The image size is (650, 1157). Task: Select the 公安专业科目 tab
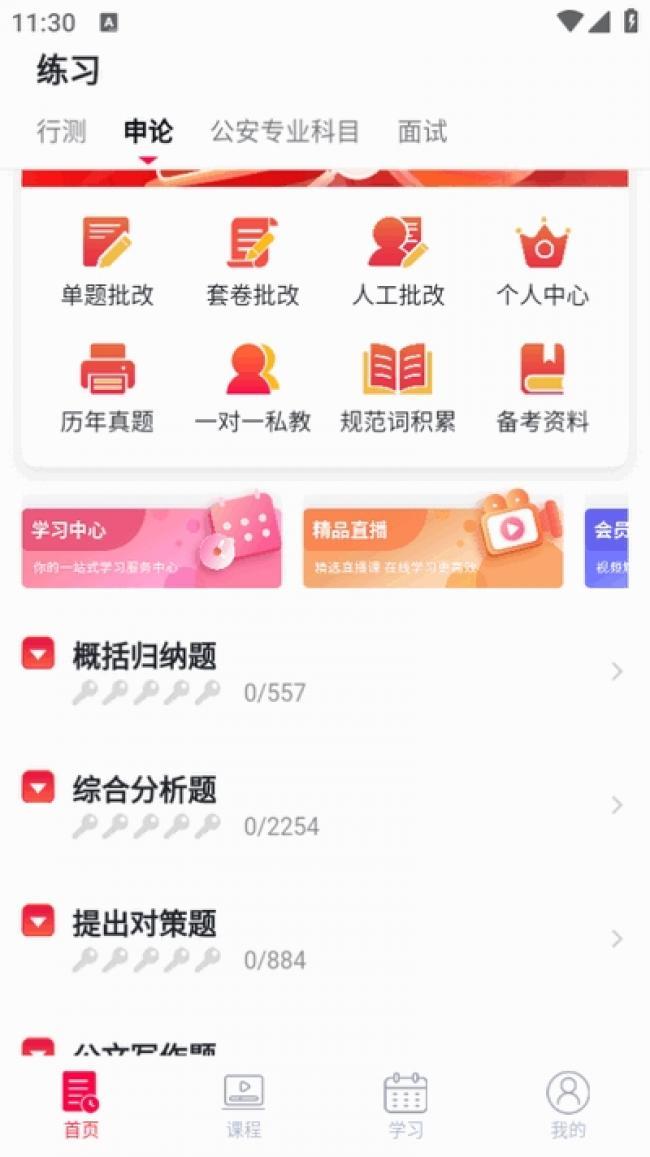tap(285, 132)
